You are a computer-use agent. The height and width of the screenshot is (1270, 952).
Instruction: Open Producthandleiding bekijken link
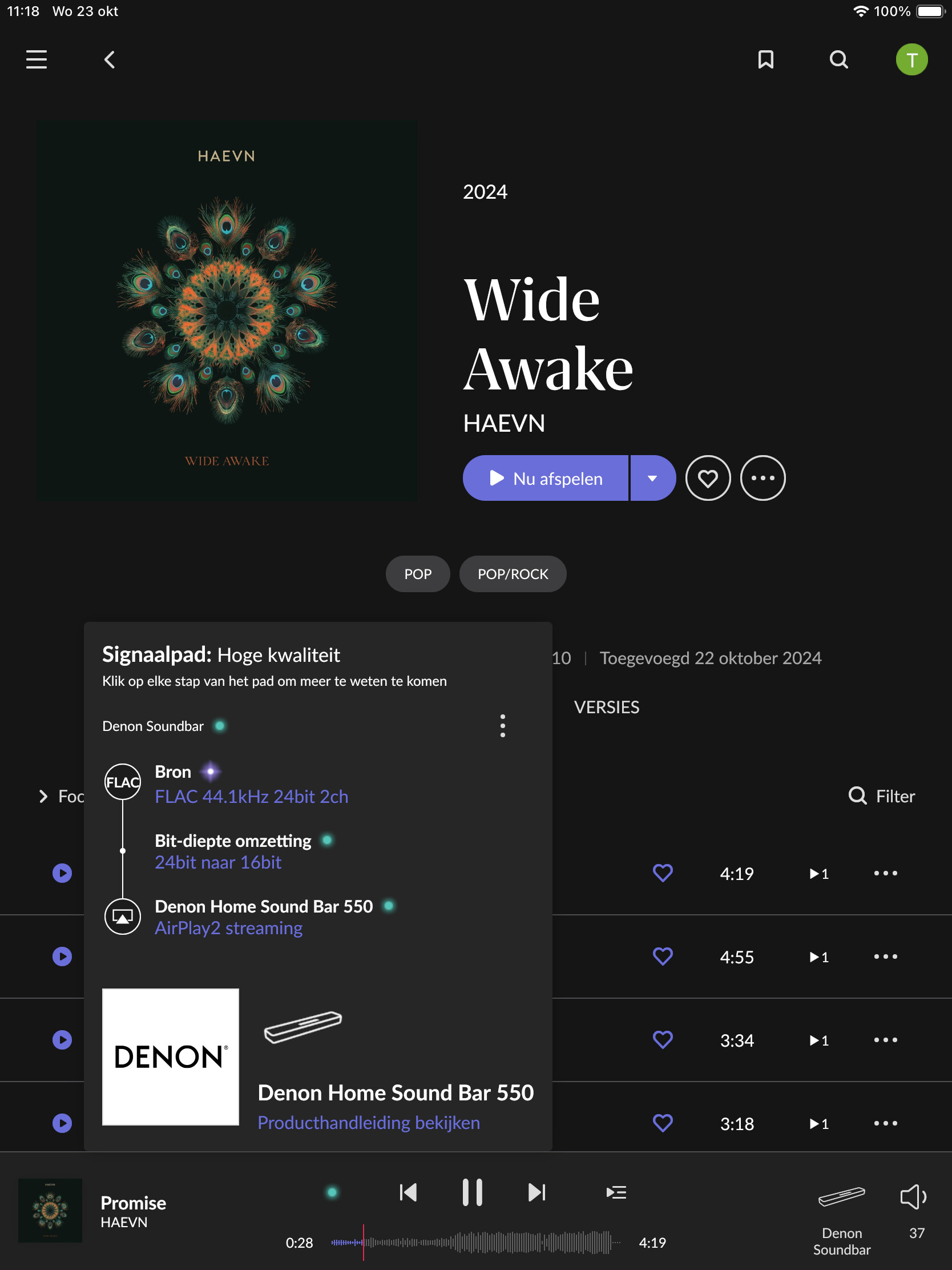coord(368,1123)
